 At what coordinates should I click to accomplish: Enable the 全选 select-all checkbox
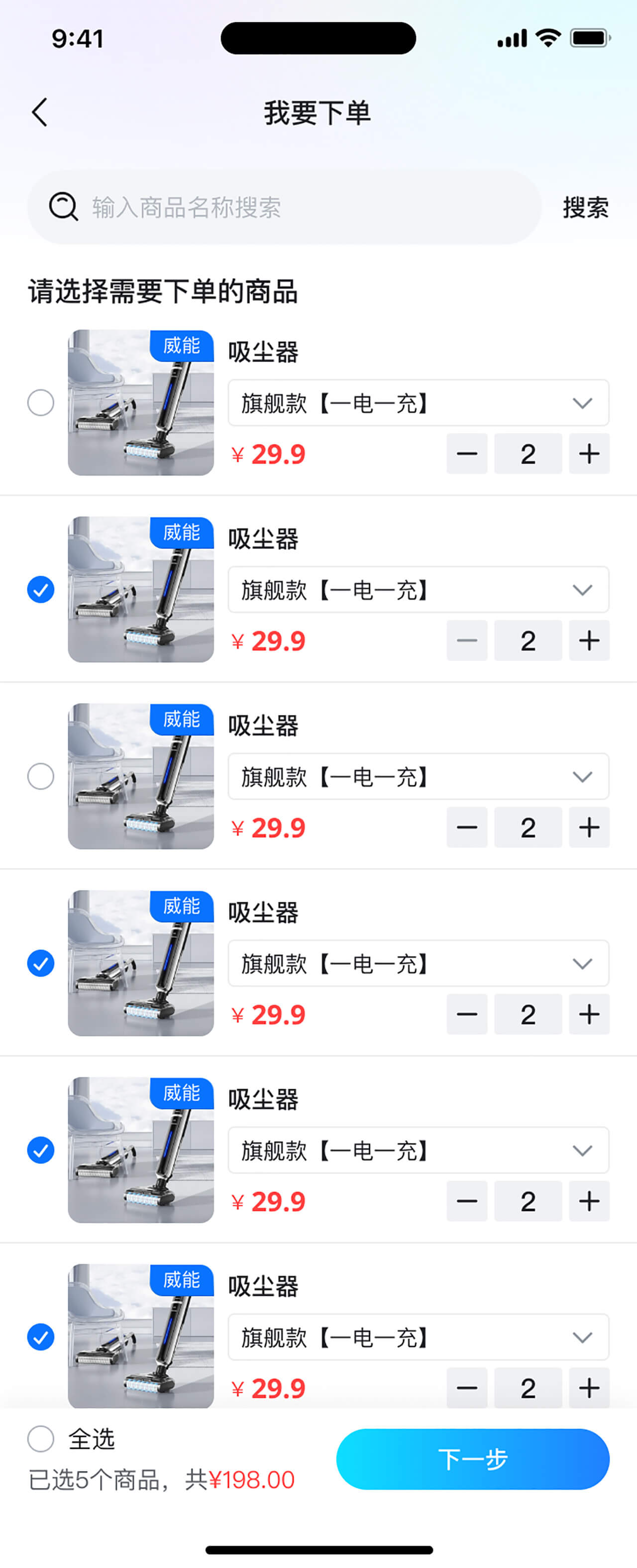(40, 1440)
